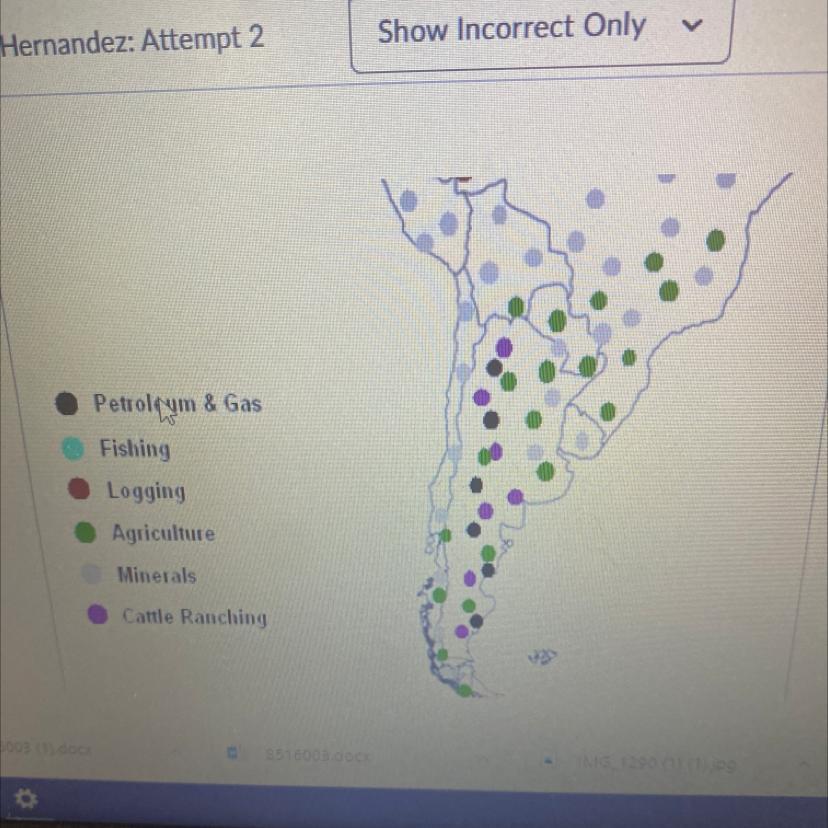Open the settings gear icon
The height and width of the screenshot is (828, 828).
coord(26,800)
